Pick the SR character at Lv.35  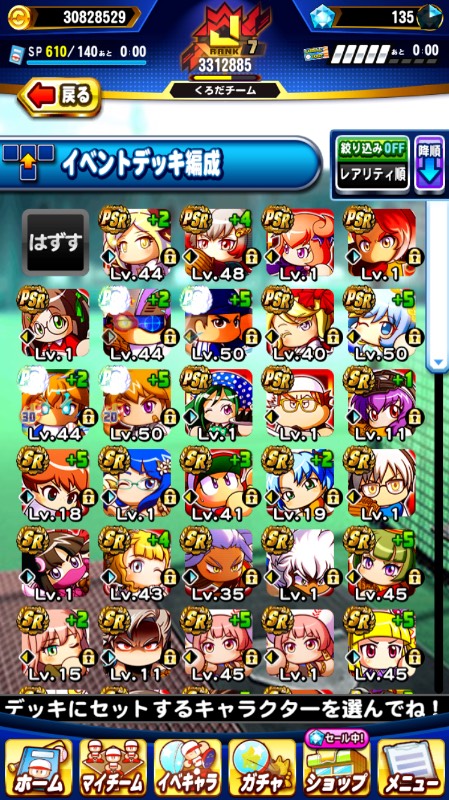pos(219,564)
